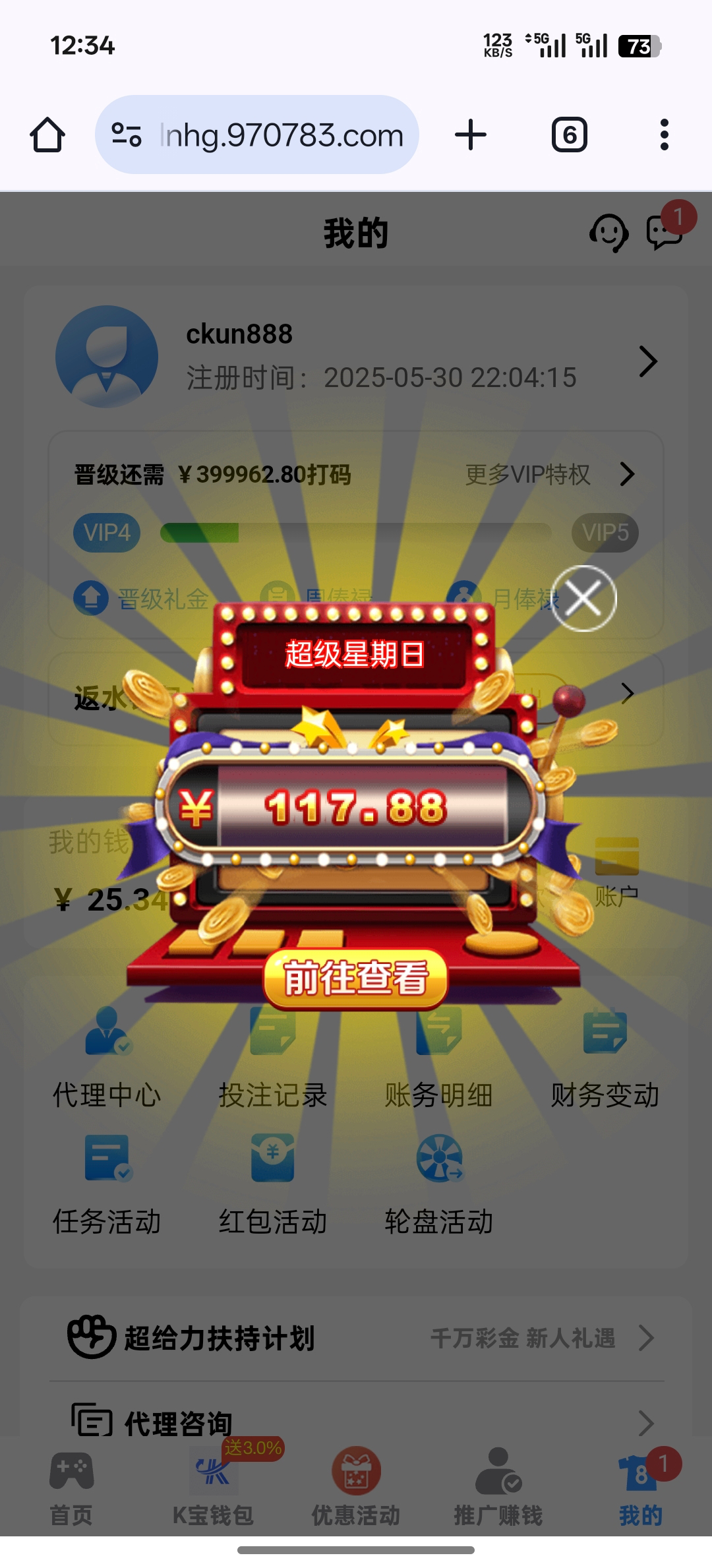The image size is (712, 1568).
Task: Select the 我的 tab
Action: [x=640, y=1487]
